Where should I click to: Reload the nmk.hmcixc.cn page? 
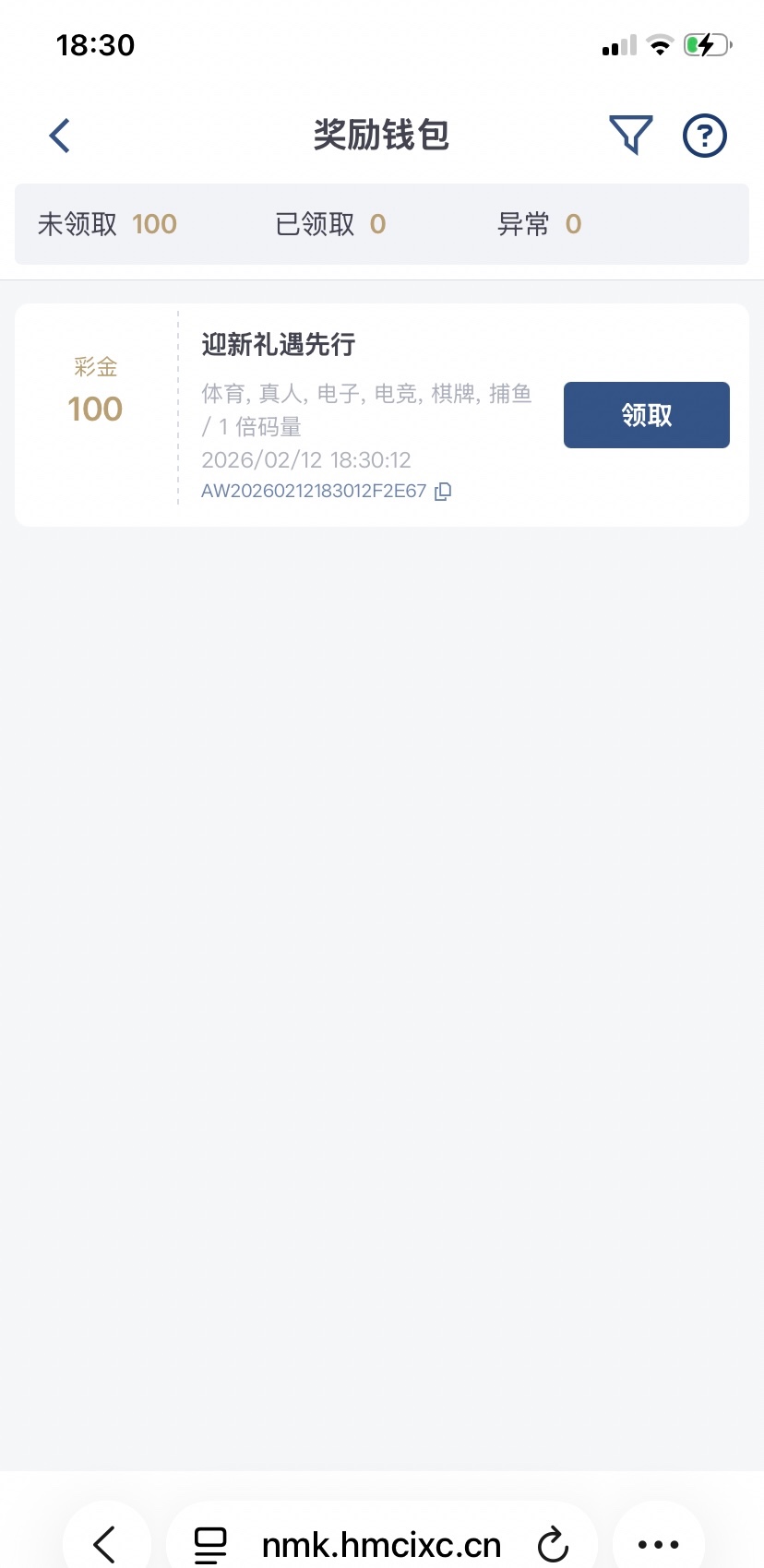553,1544
